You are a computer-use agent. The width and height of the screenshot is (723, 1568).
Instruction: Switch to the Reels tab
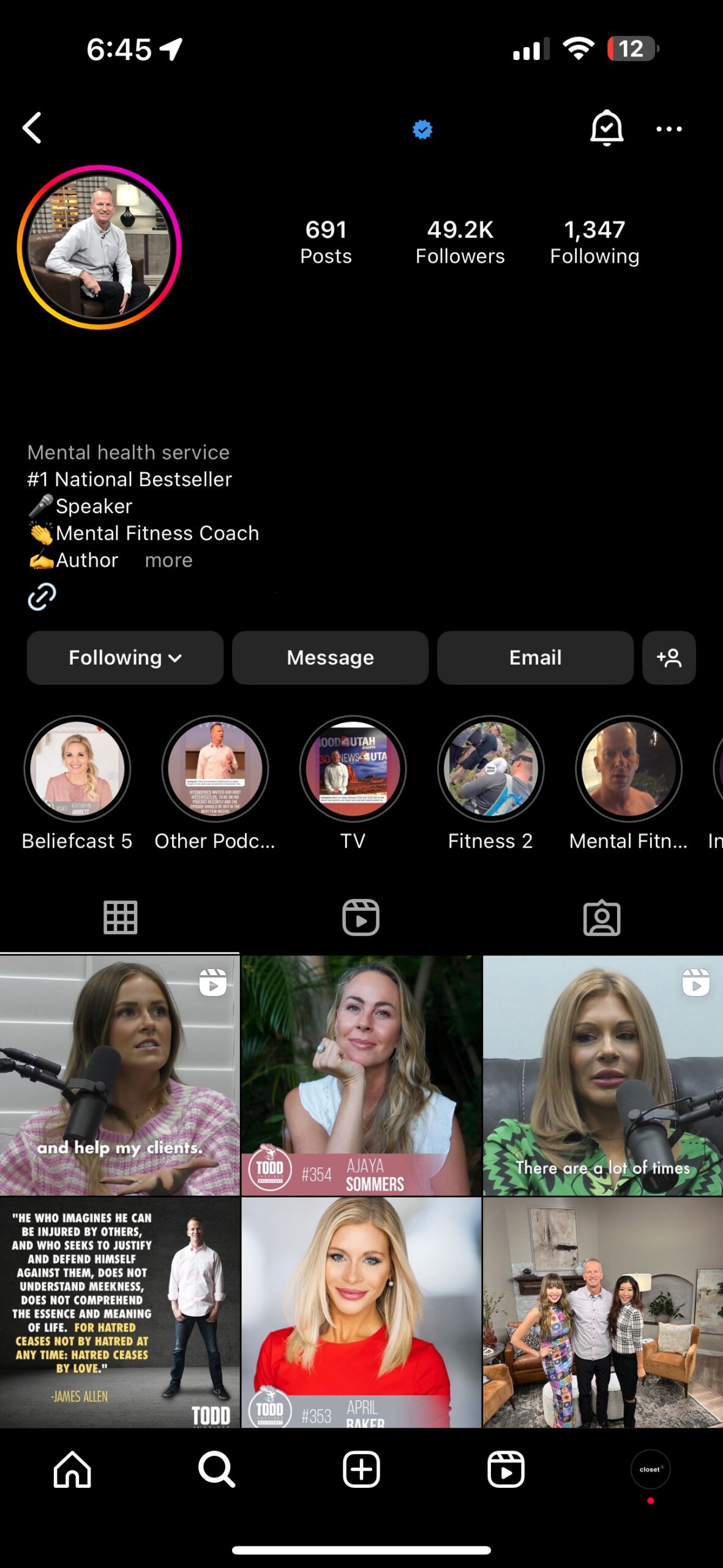click(361, 918)
